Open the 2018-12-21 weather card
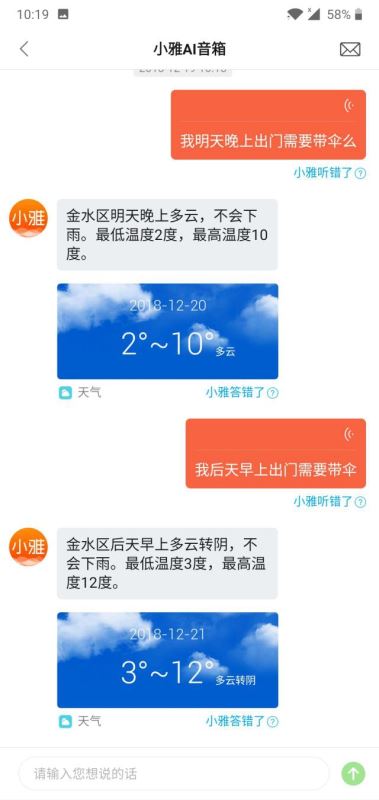 tap(167, 660)
